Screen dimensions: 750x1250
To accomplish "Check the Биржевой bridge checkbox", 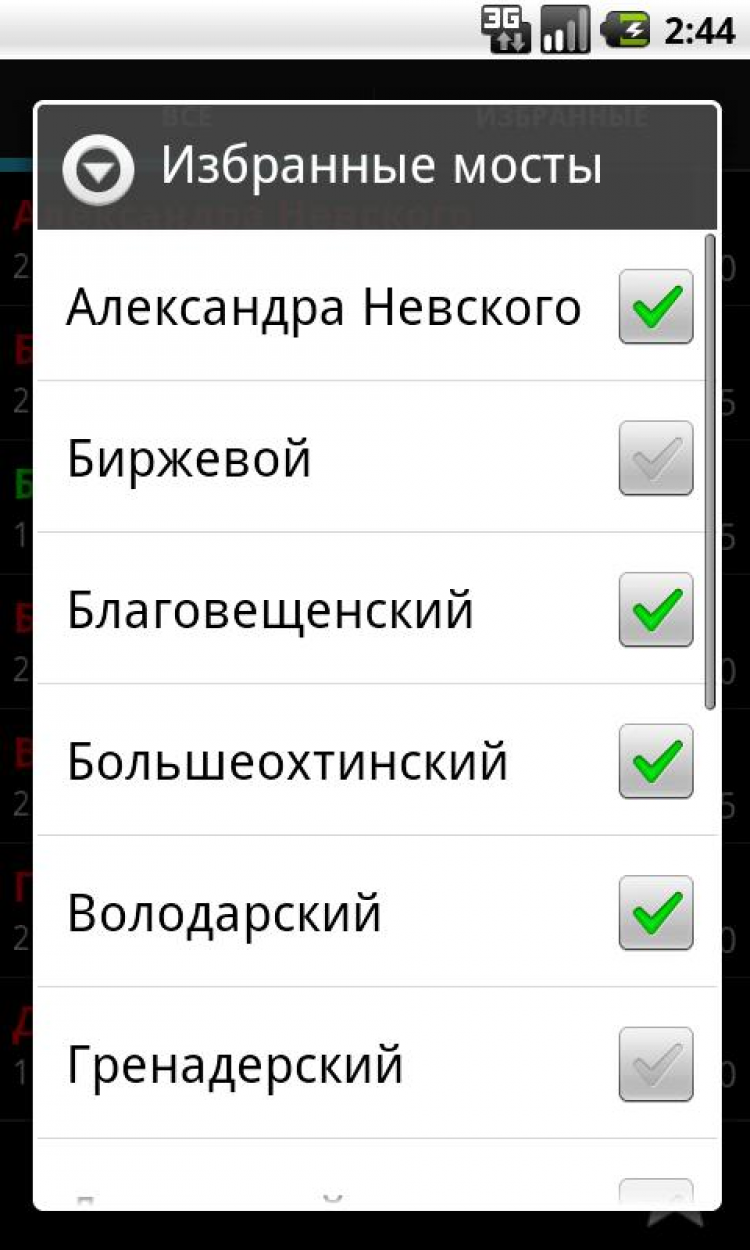I will tap(655, 458).
